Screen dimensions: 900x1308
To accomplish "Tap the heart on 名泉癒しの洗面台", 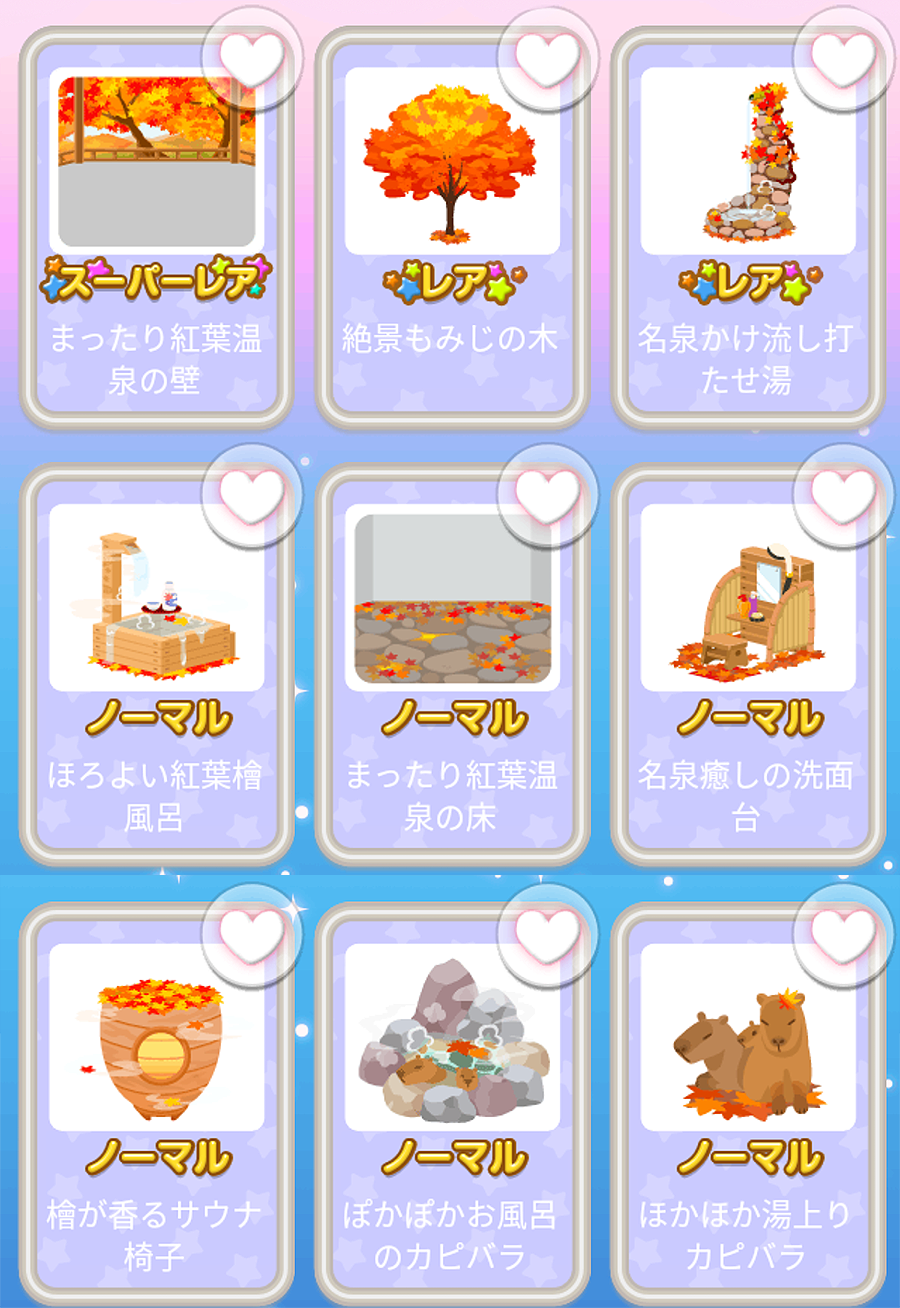I will (843, 493).
